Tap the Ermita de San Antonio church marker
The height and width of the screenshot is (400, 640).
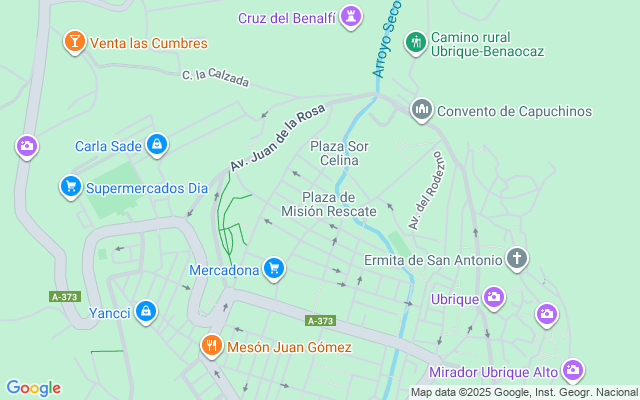coord(516,260)
